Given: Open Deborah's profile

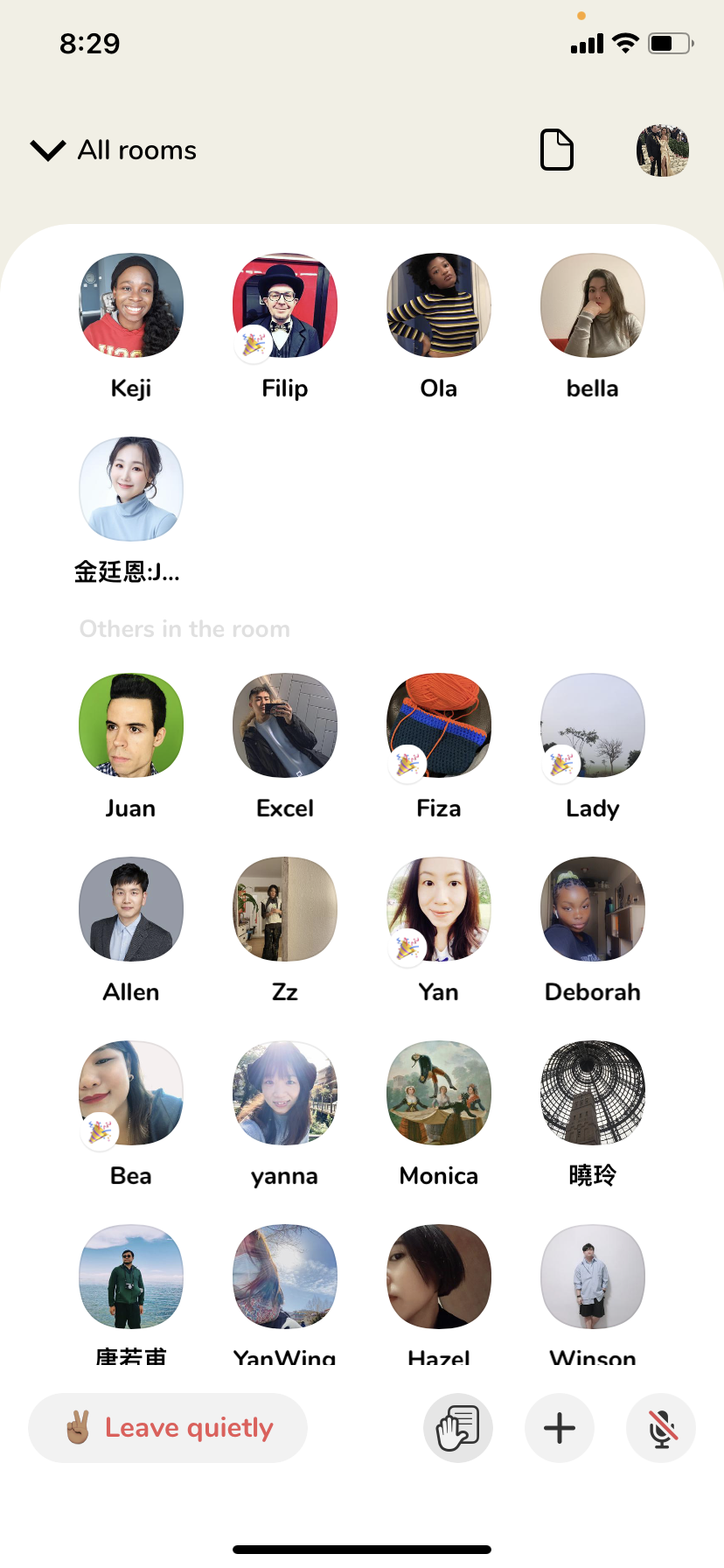Looking at the screenshot, I should click(x=593, y=909).
